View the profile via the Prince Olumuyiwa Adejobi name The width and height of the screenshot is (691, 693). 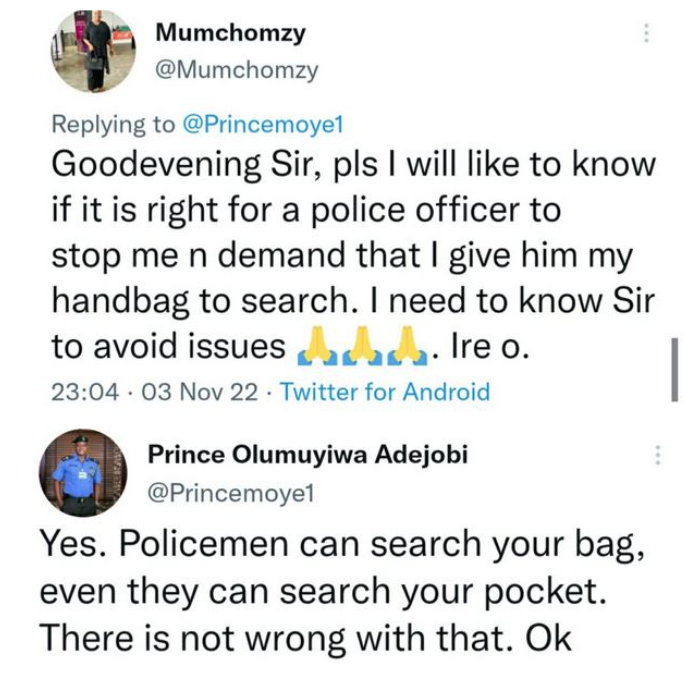pyautogui.click(x=307, y=454)
